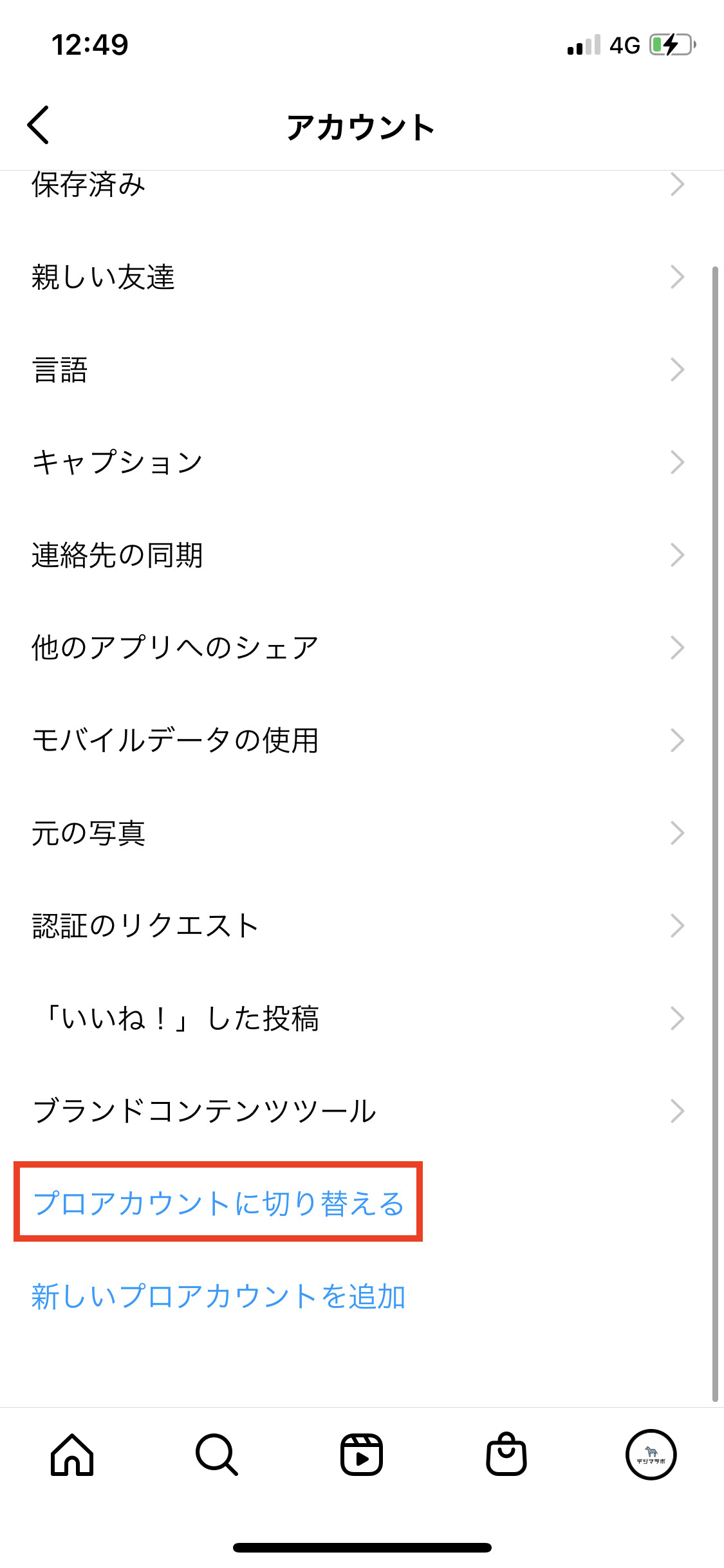Open ブランドコンテンツツール
This screenshot has height=1568, width=724.
pos(360,1111)
